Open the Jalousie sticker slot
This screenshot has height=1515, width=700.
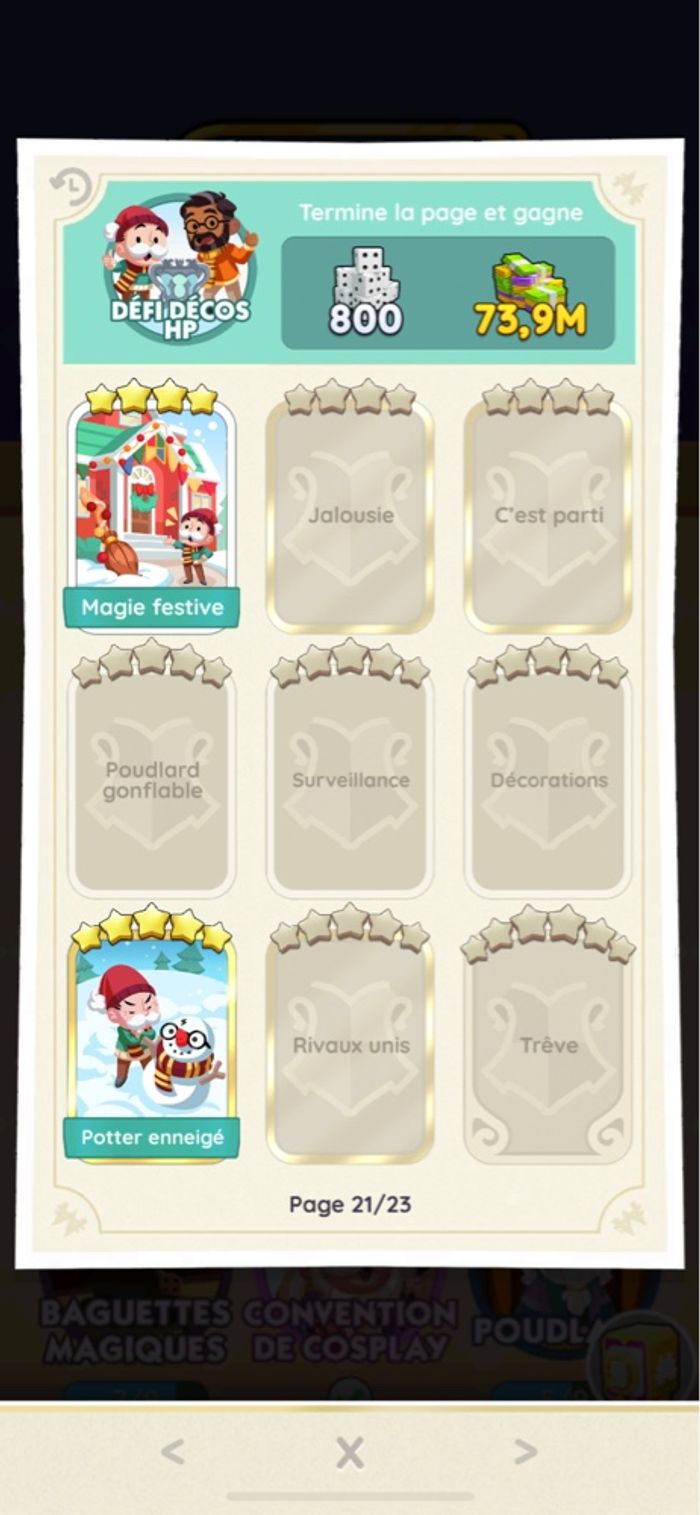click(x=350, y=516)
